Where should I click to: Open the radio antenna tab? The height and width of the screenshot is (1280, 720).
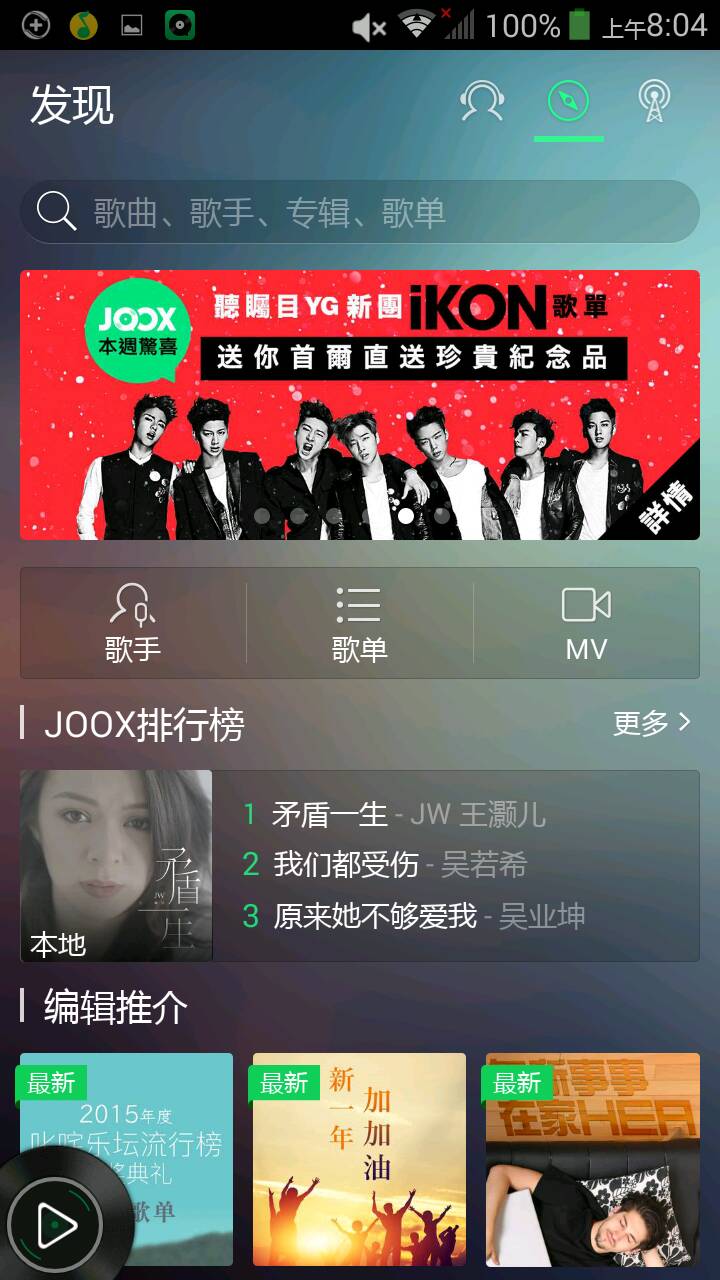(x=654, y=102)
